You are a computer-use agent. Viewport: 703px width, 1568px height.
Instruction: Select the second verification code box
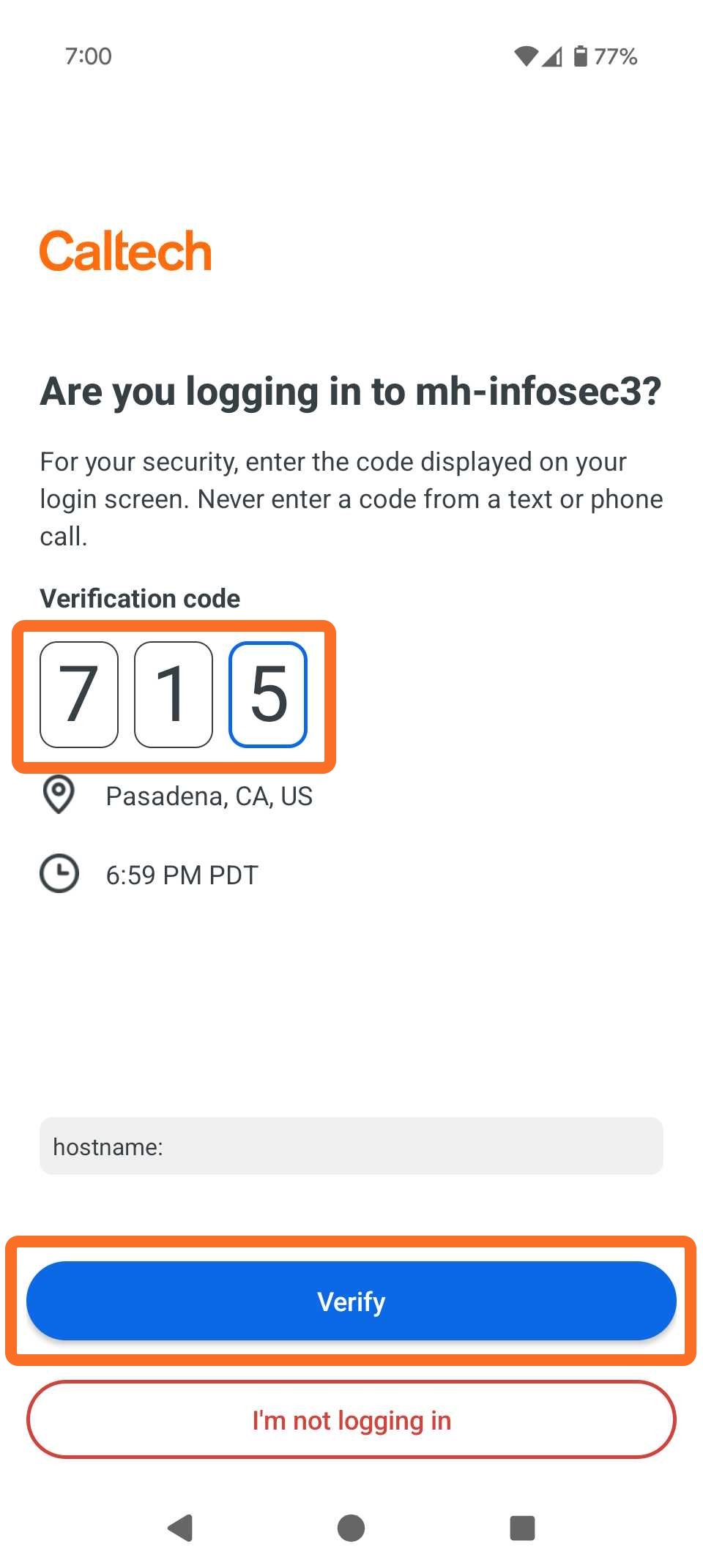click(x=174, y=694)
